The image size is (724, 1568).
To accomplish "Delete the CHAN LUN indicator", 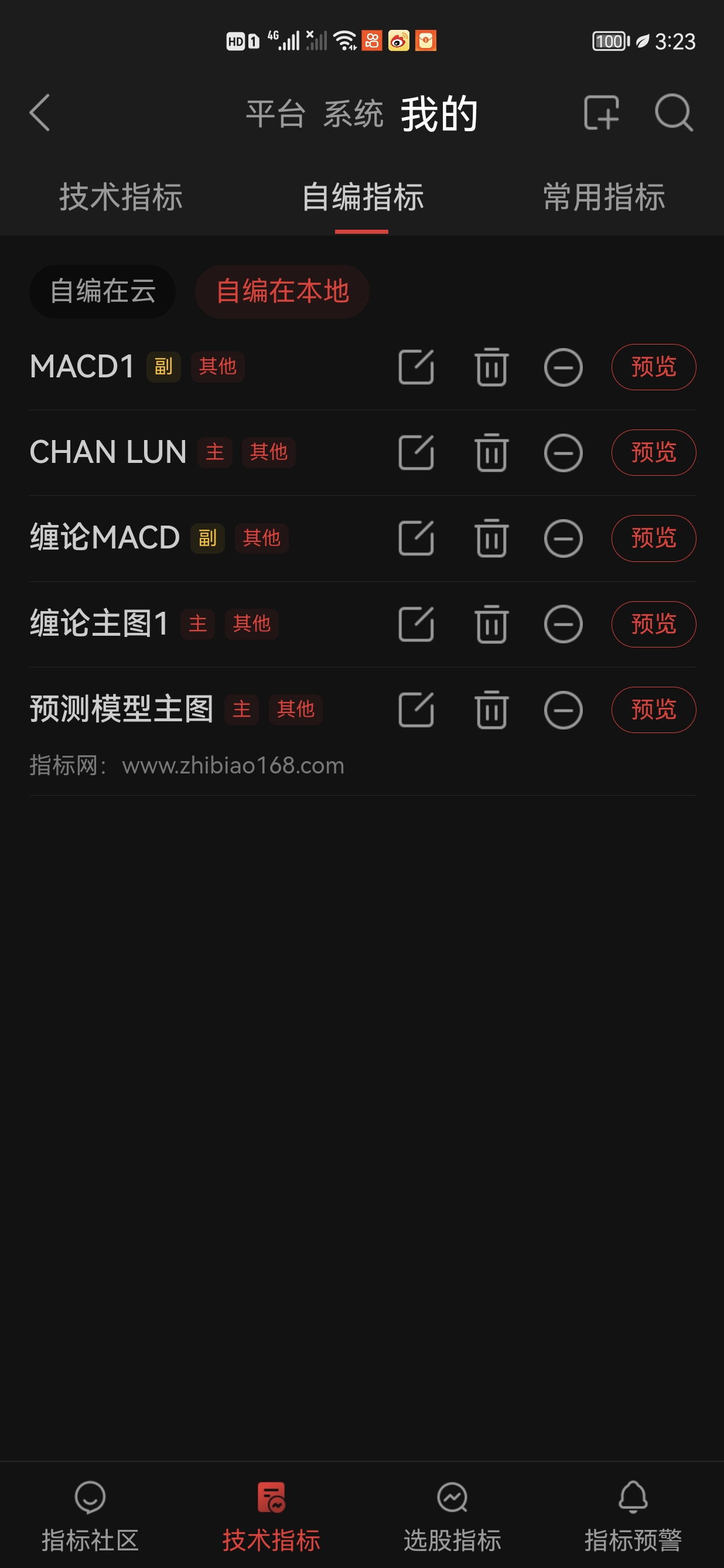I will (491, 452).
